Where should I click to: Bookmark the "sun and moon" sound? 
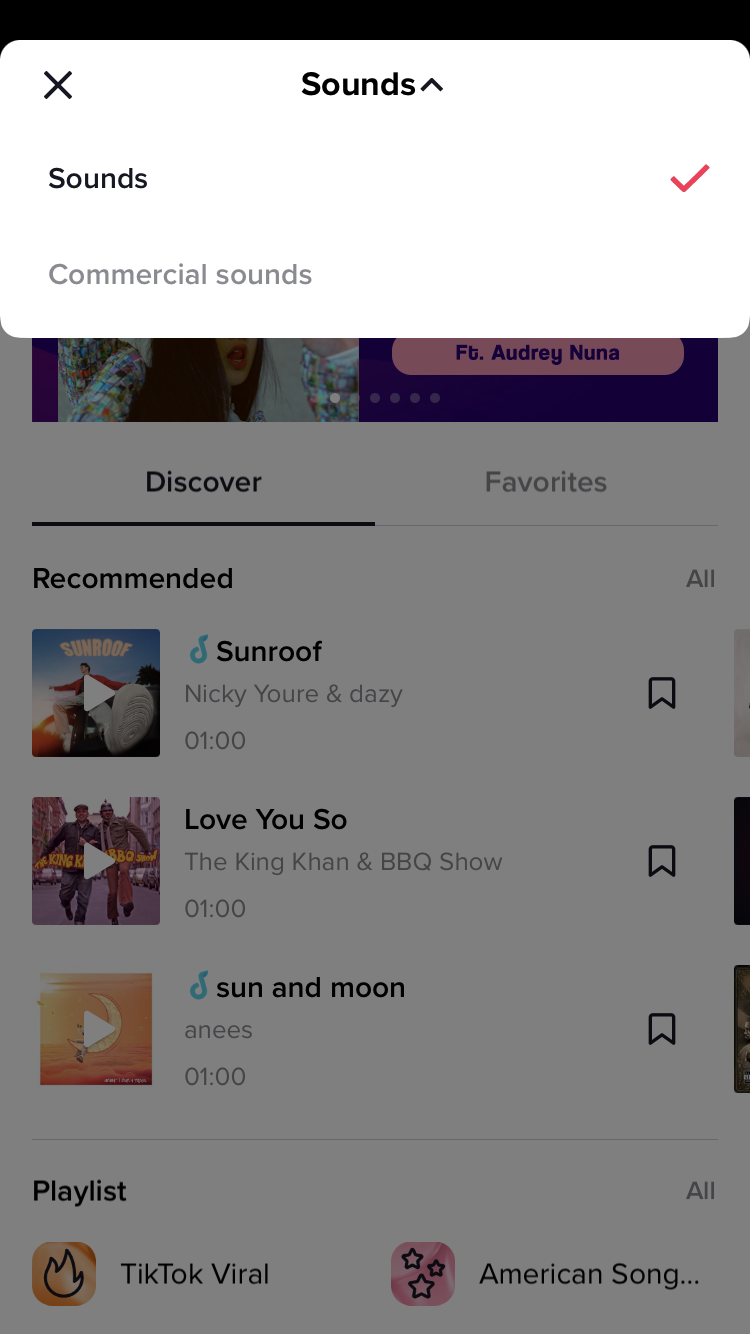tap(661, 1028)
